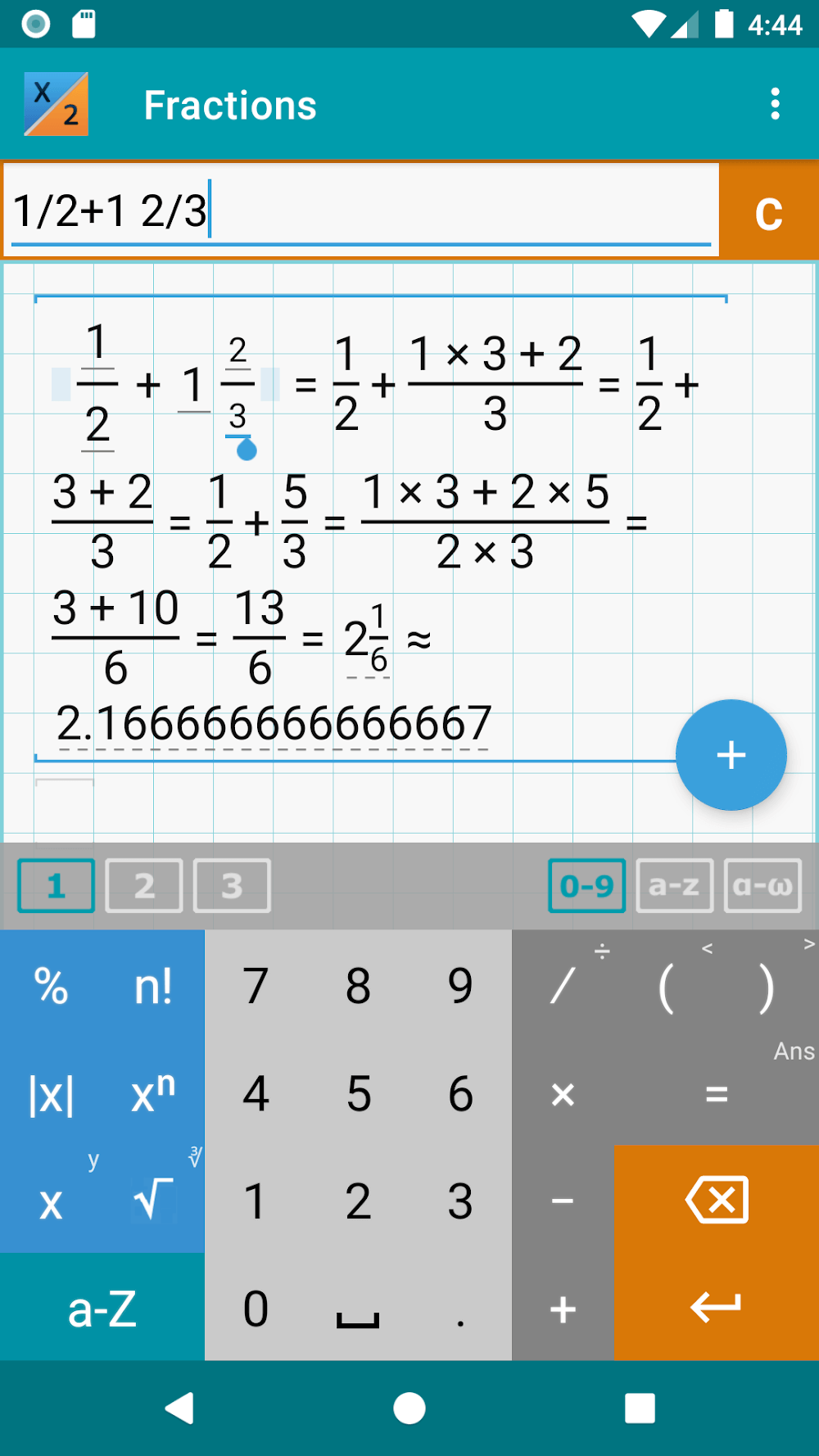Select the Greek α-ω keyboard layout
Viewport: 819px width, 1456px height.
click(x=762, y=885)
